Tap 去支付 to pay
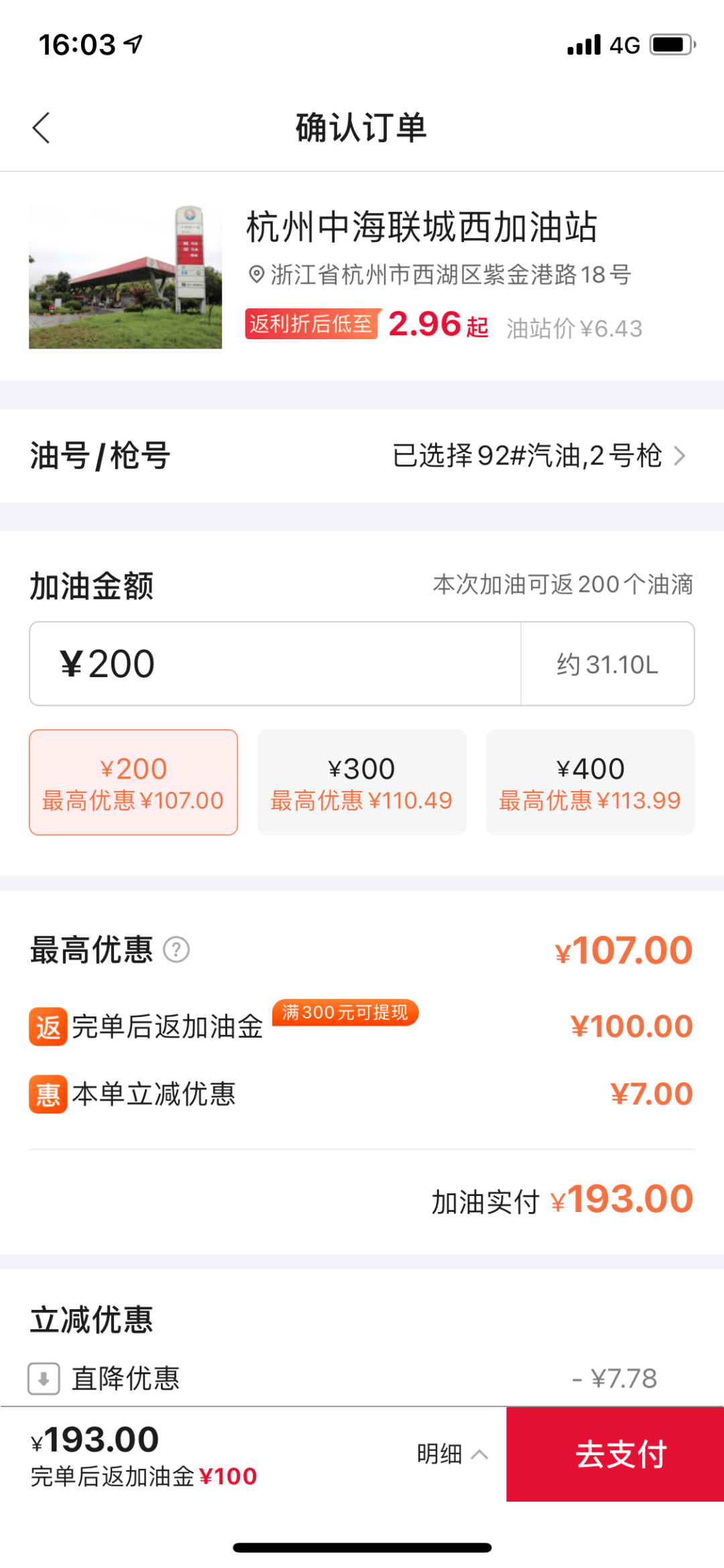This screenshot has height=1568, width=724. pyautogui.click(x=615, y=1454)
